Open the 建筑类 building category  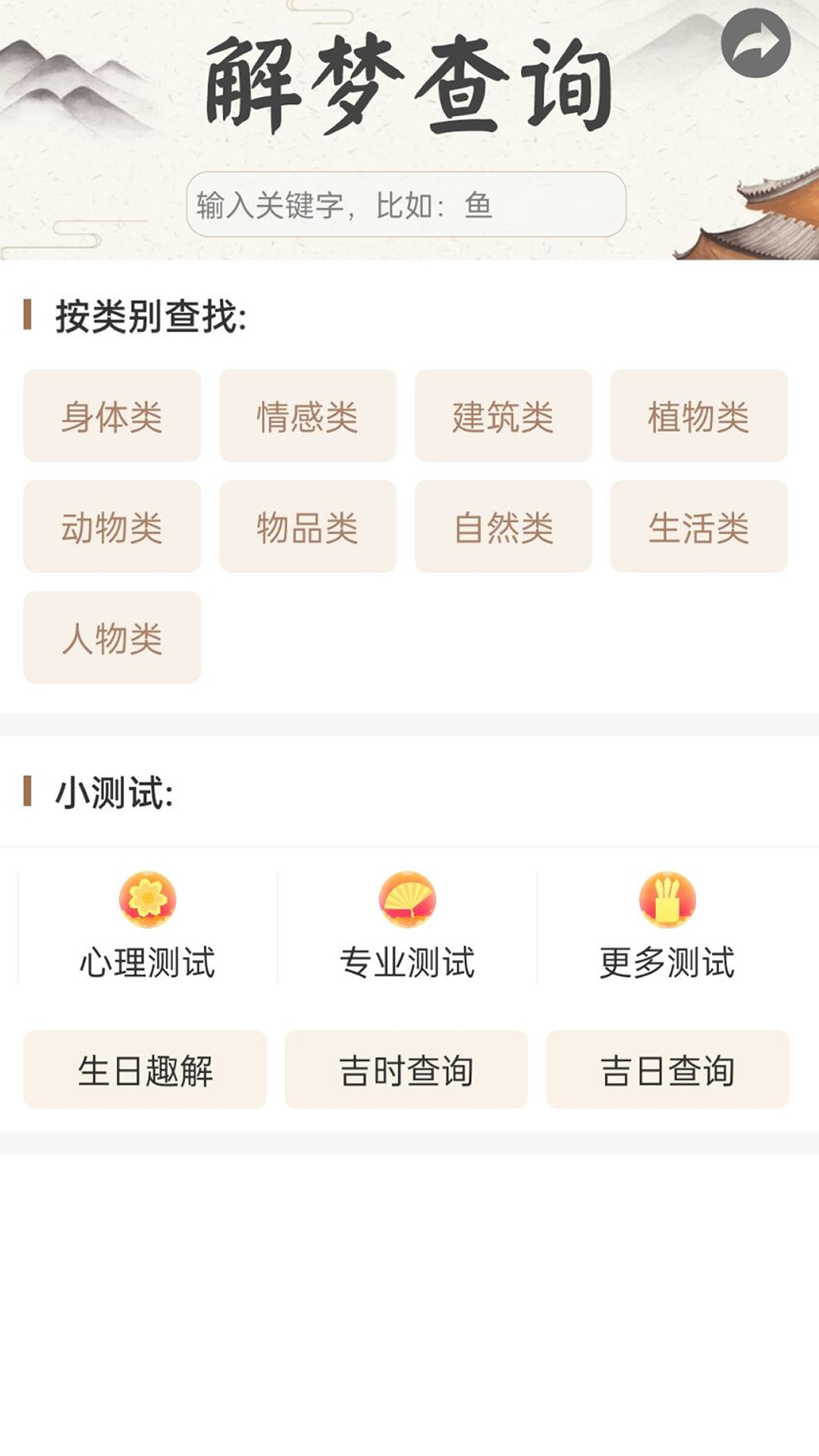click(x=503, y=416)
